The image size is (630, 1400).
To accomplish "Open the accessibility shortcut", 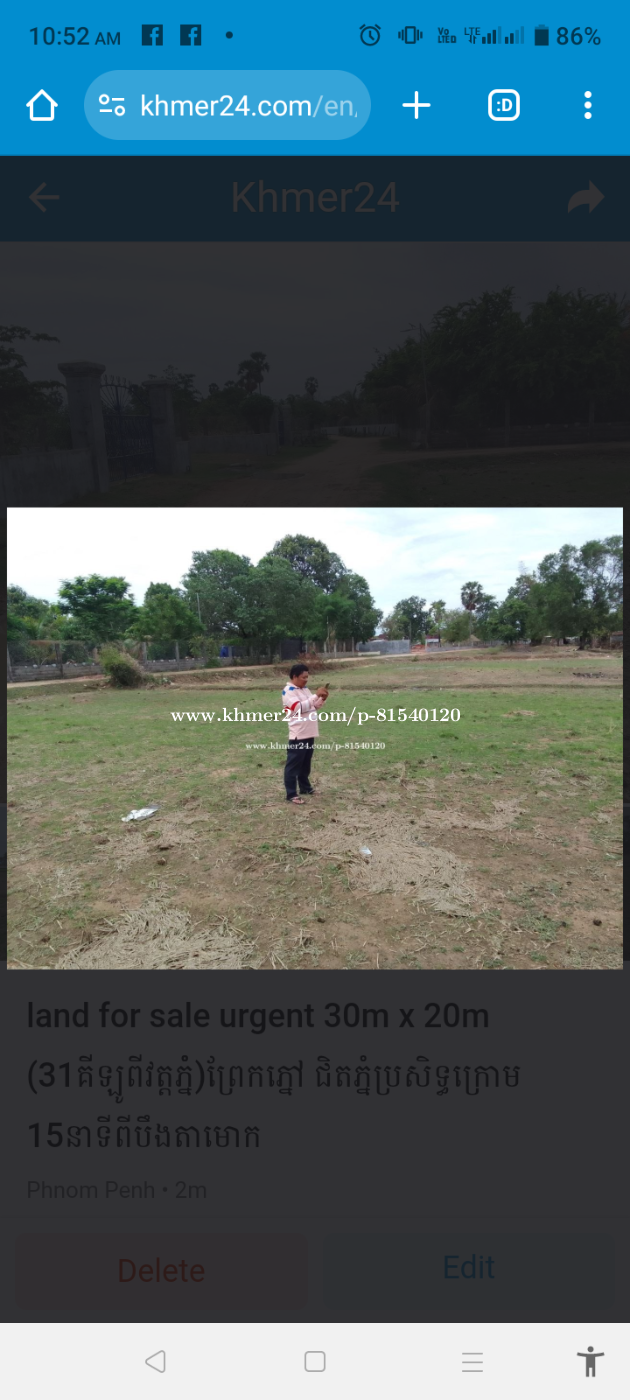I will [590, 1361].
